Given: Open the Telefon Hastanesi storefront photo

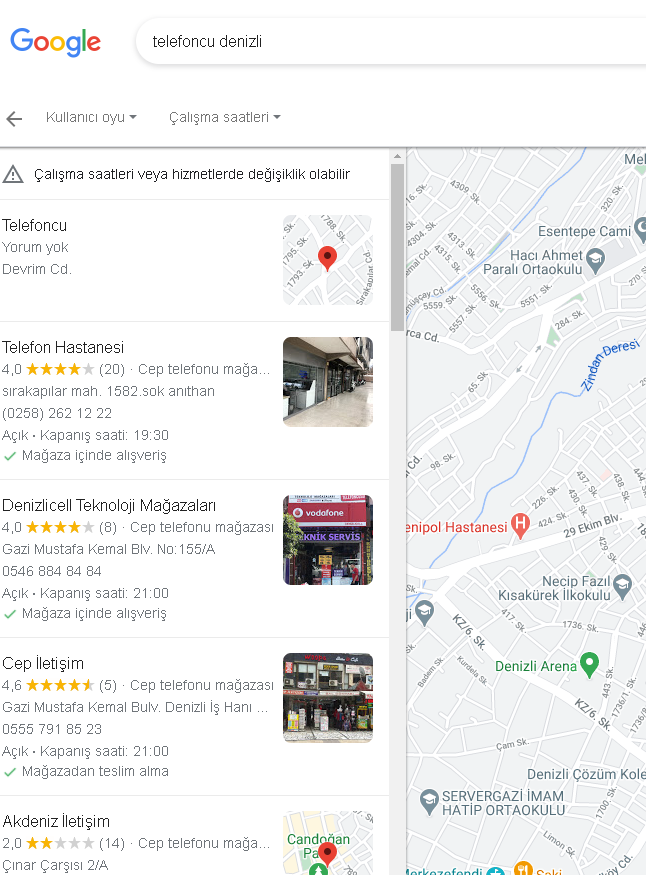Looking at the screenshot, I should tap(328, 382).
